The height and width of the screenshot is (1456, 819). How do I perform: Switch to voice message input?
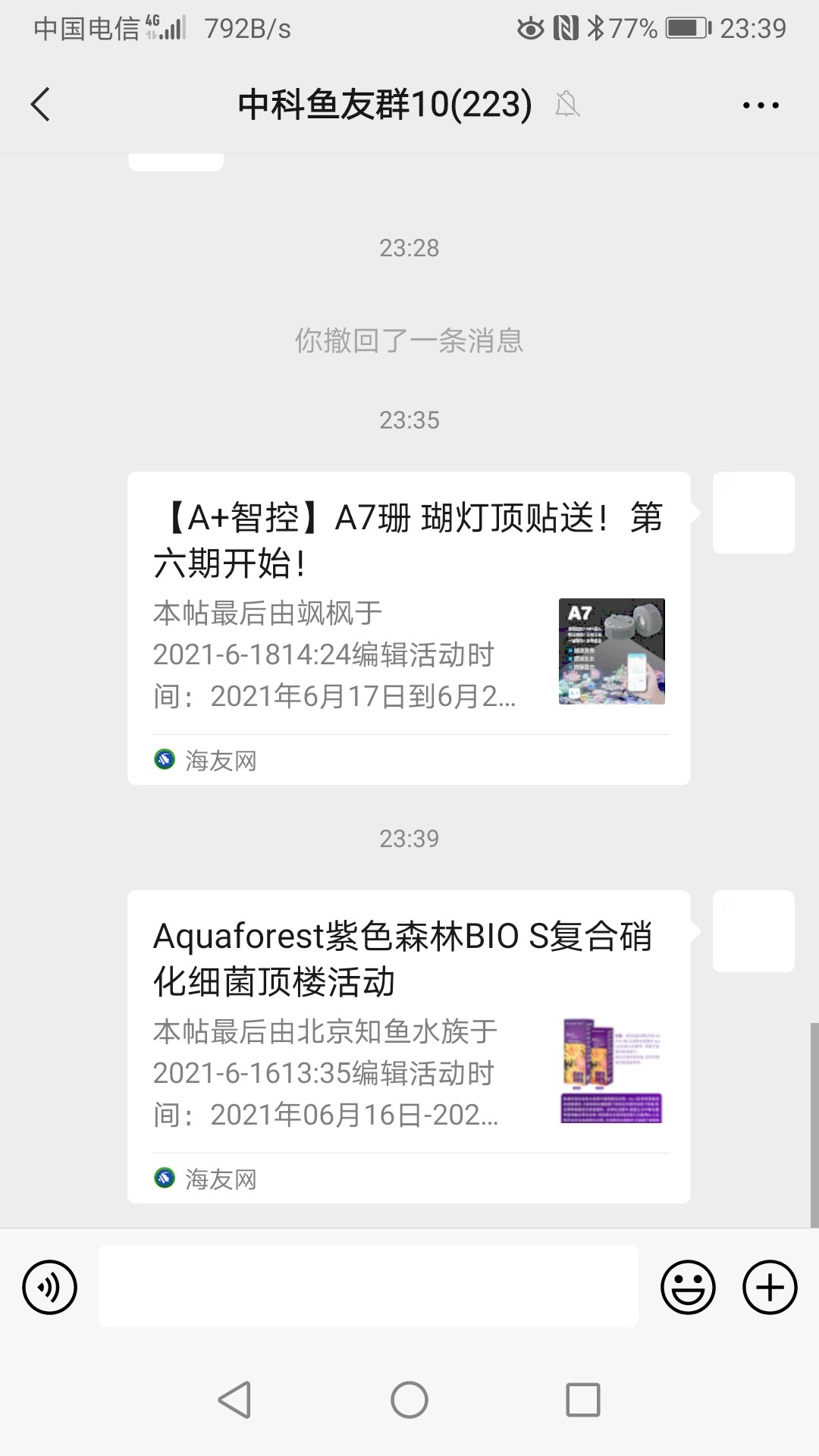(x=50, y=1287)
